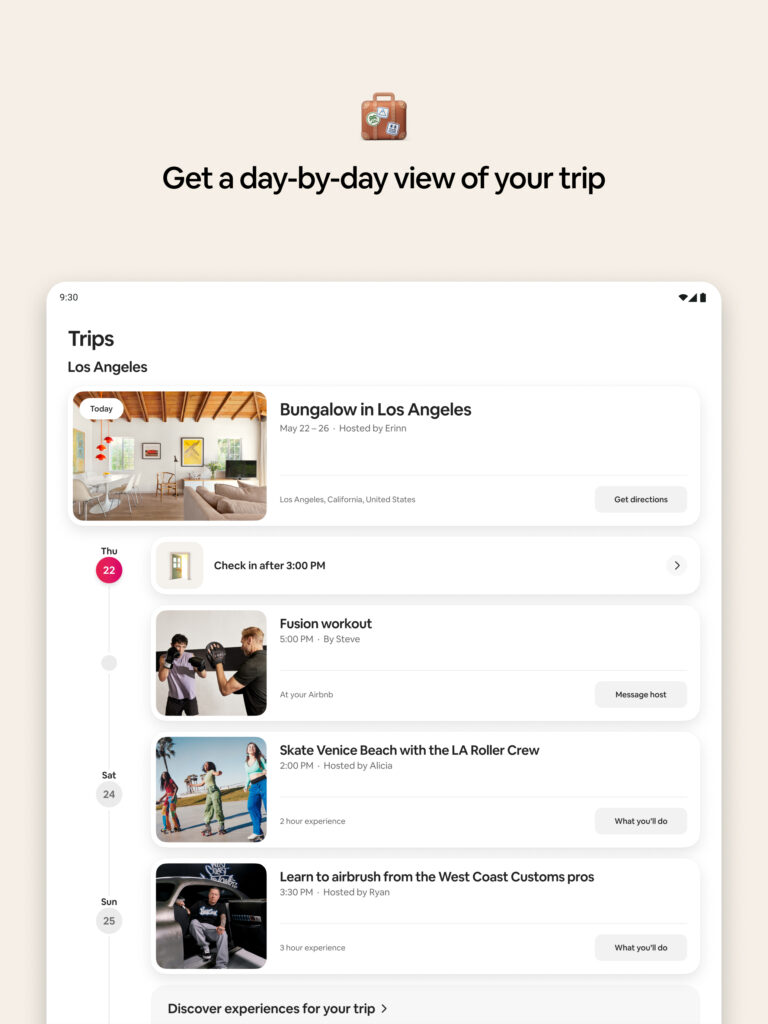
Task: Click What you'll do for Skate Venice Beach
Action: [641, 821]
